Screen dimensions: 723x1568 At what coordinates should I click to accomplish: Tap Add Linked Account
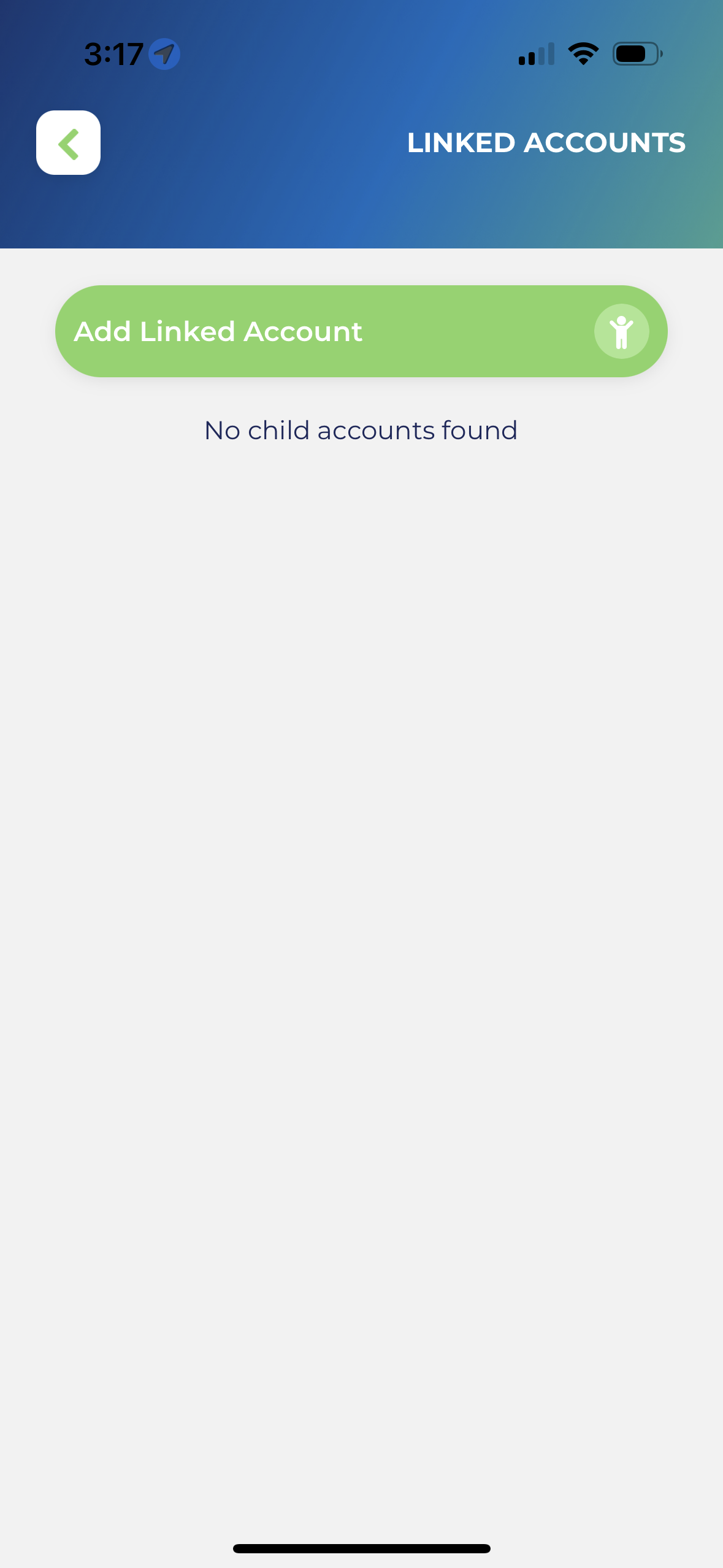coord(361,331)
